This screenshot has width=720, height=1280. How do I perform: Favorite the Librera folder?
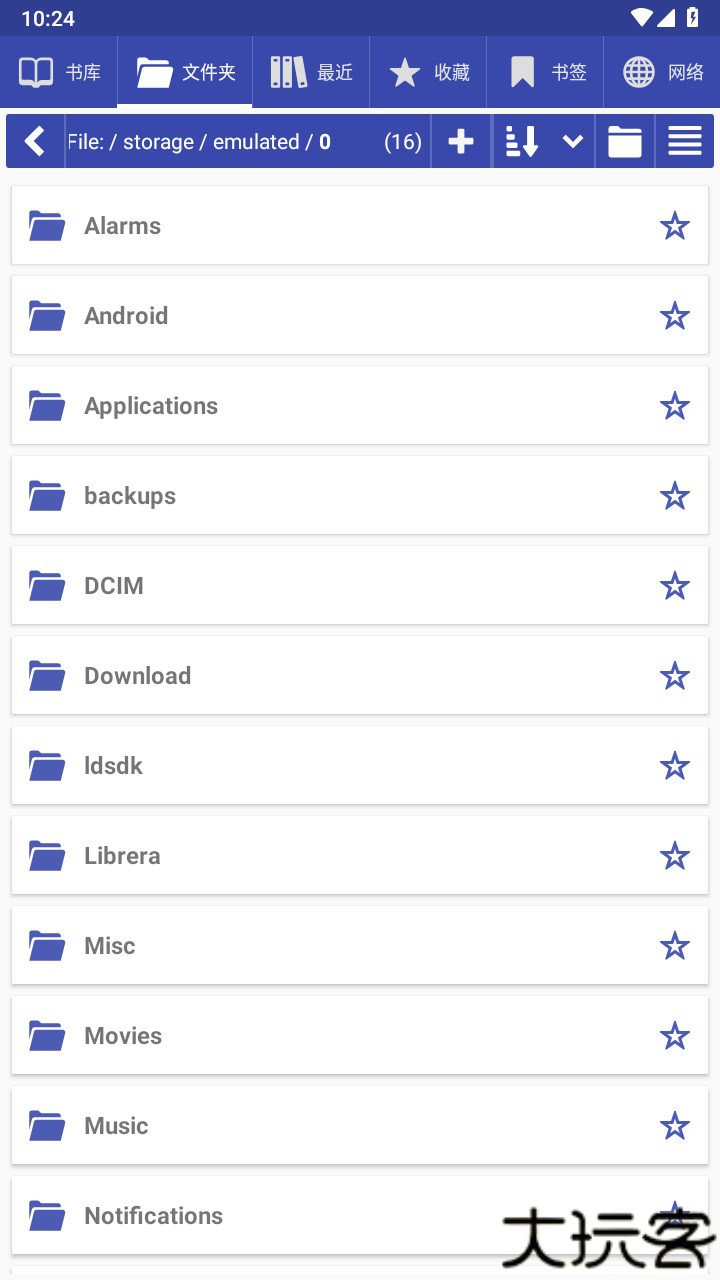pyautogui.click(x=675, y=855)
